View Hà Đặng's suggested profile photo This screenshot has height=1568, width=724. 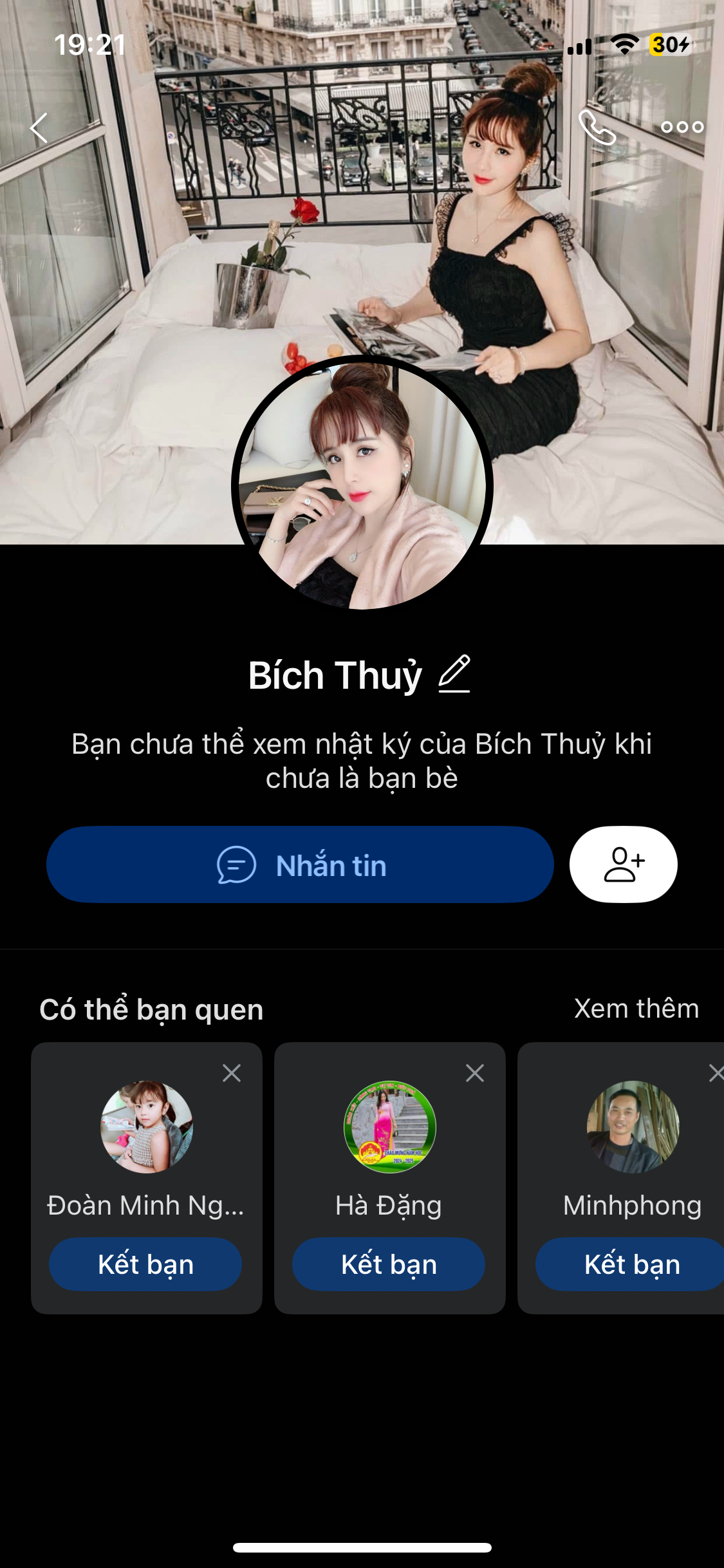(x=390, y=1126)
